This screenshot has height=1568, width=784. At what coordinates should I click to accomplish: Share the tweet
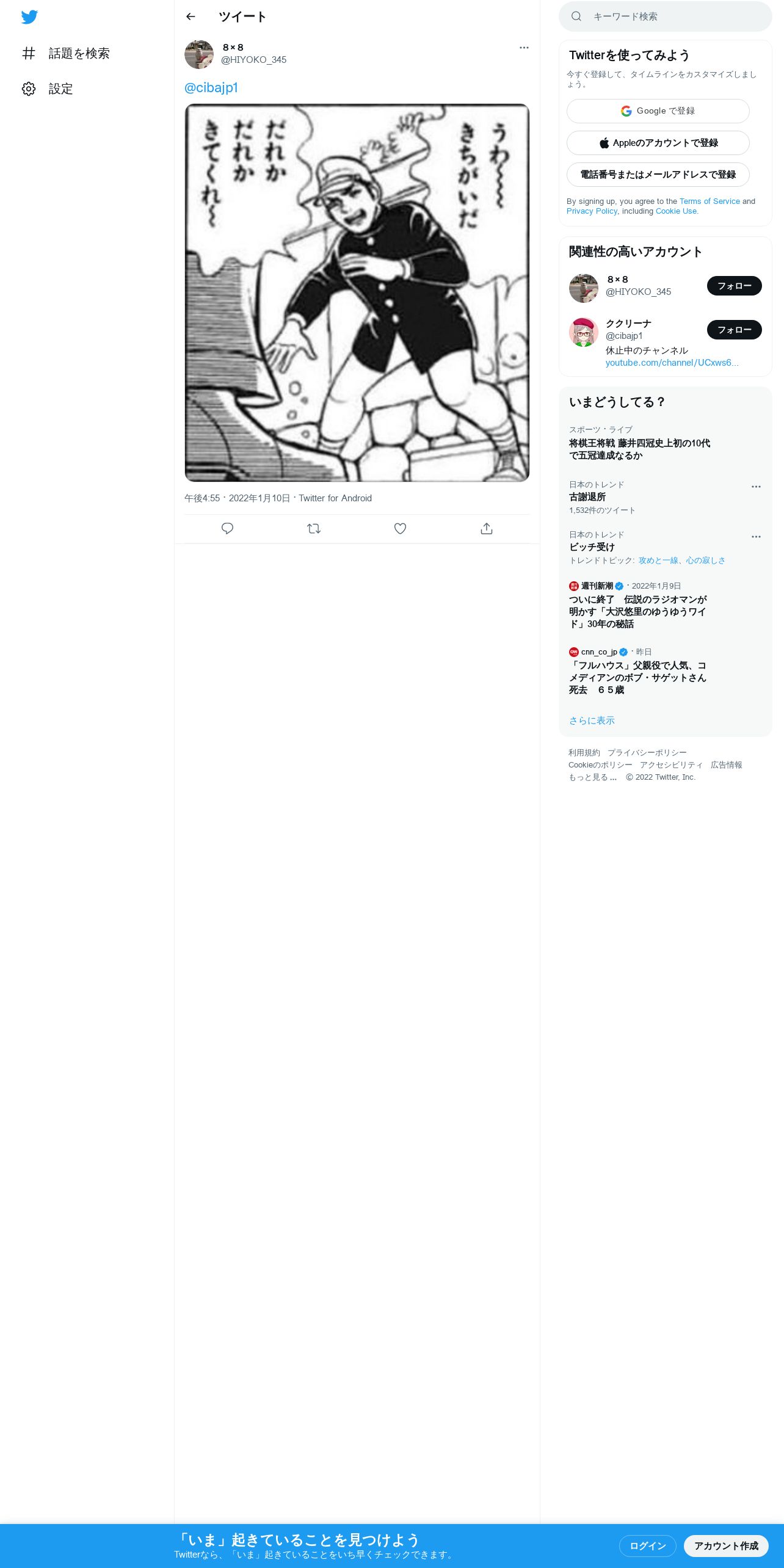pyautogui.click(x=487, y=529)
